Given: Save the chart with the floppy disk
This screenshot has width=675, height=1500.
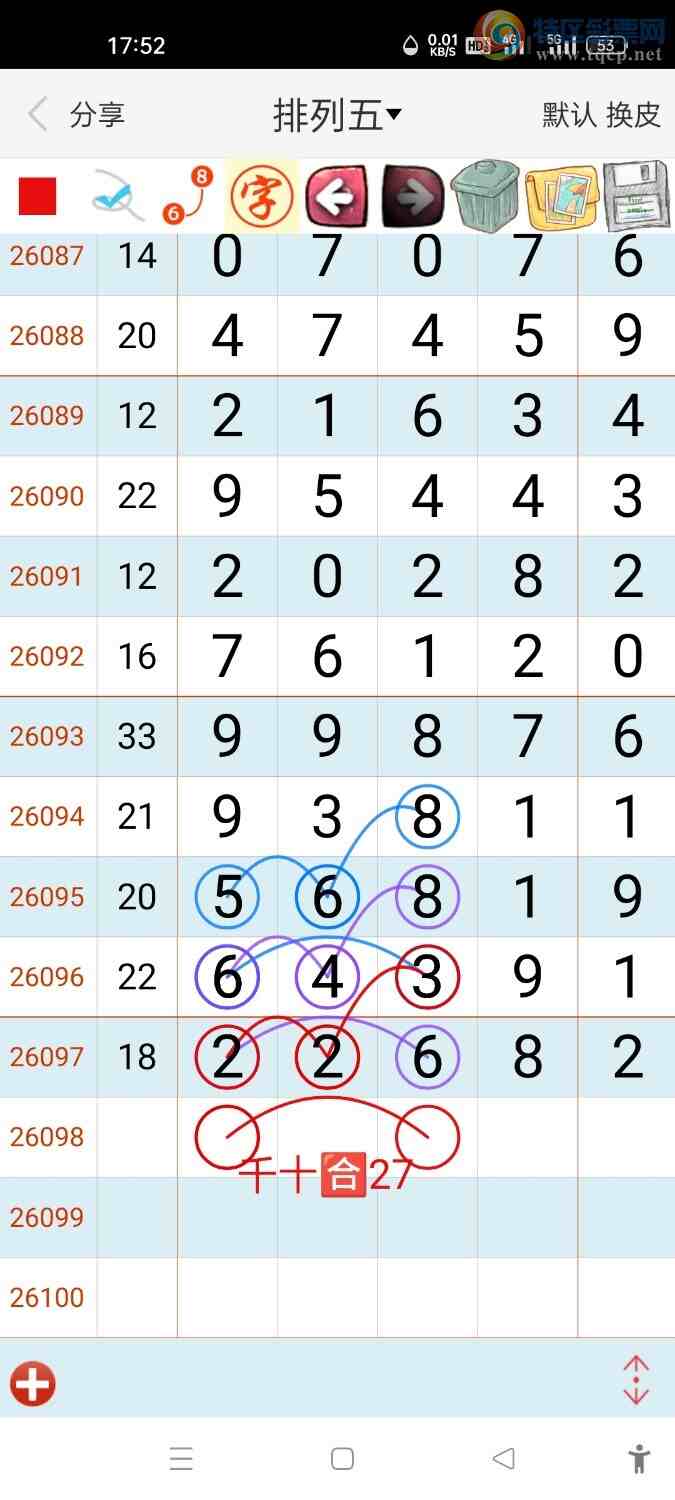Looking at the screenshot, I should pos(636,196).
